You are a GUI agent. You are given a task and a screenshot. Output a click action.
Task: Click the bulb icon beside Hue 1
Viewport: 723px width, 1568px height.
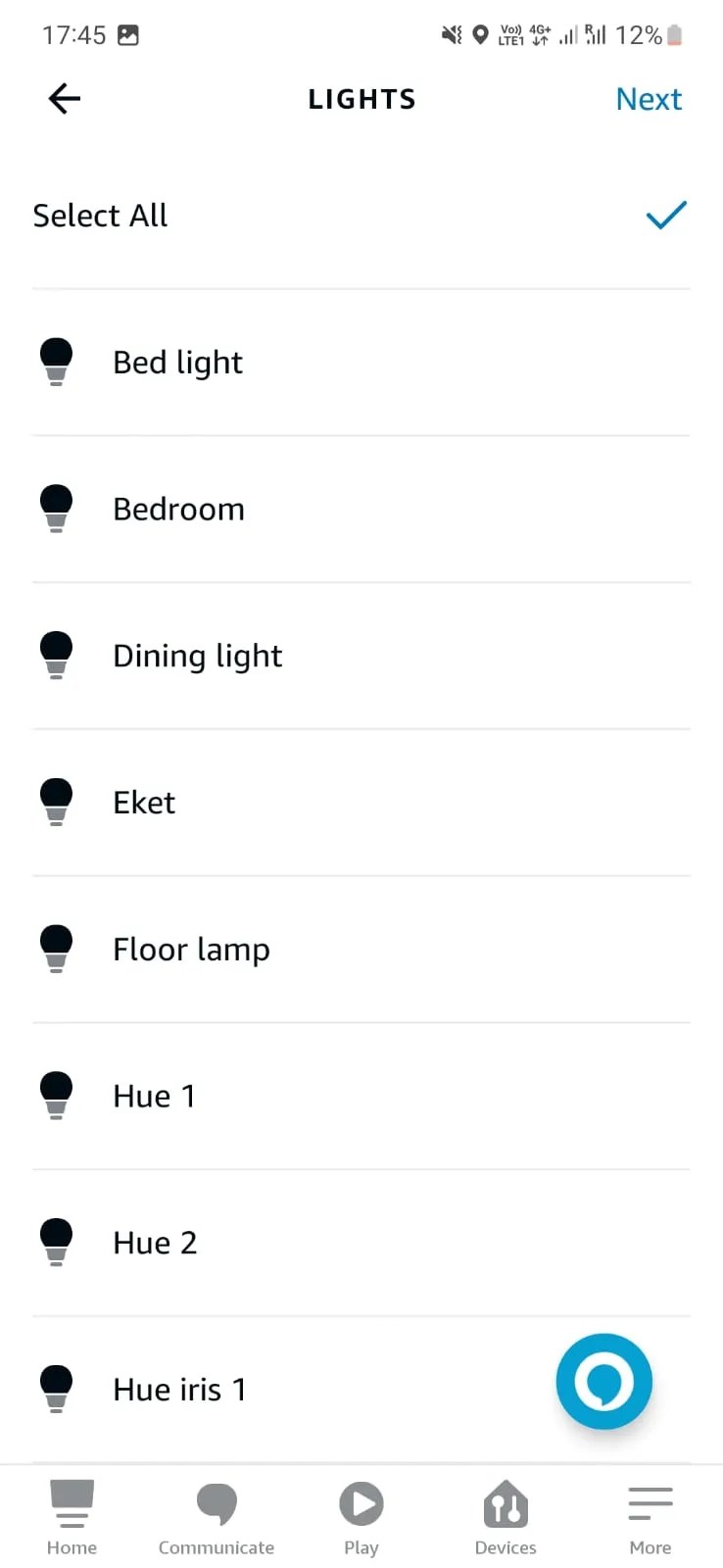pos(56,1095)
